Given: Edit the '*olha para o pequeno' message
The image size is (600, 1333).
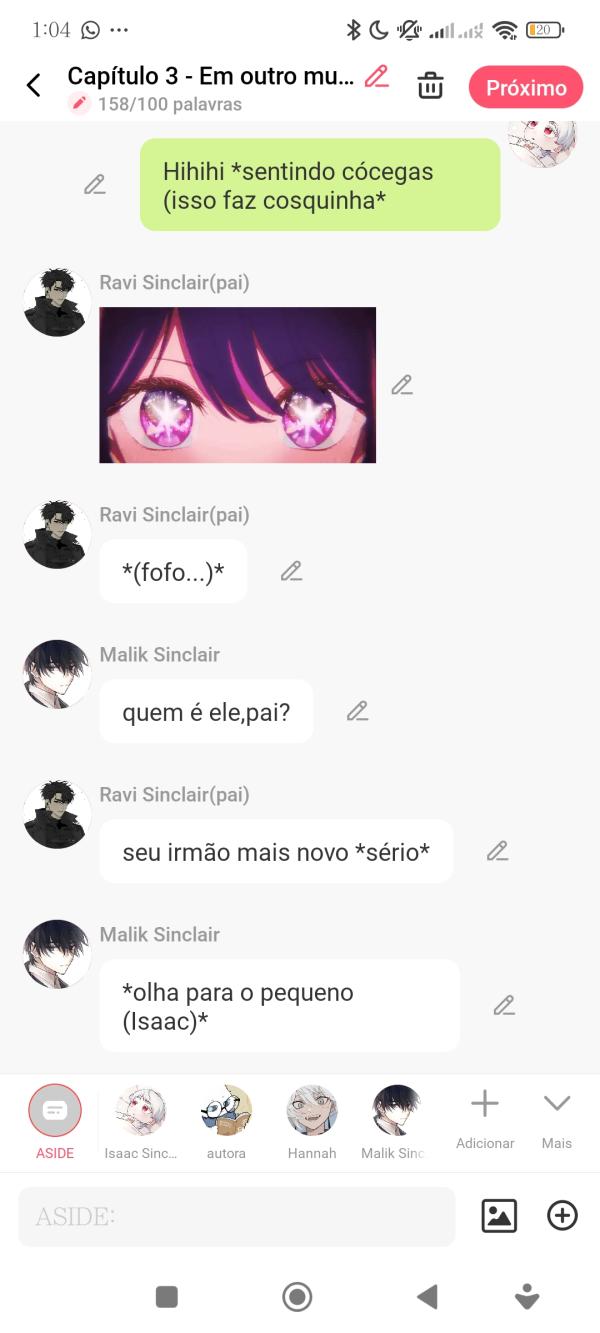Looking at the screenshot, I should [x=504, y=1005].
